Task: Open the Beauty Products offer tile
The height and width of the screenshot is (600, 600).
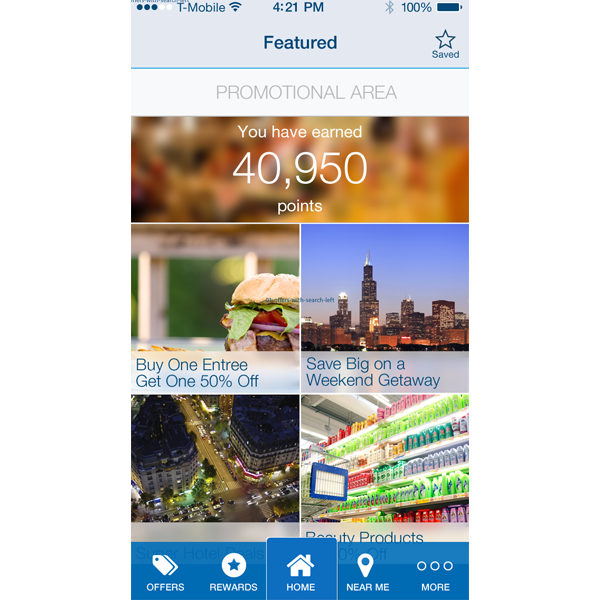Action: pyautogui.click(x=385, y=465)
